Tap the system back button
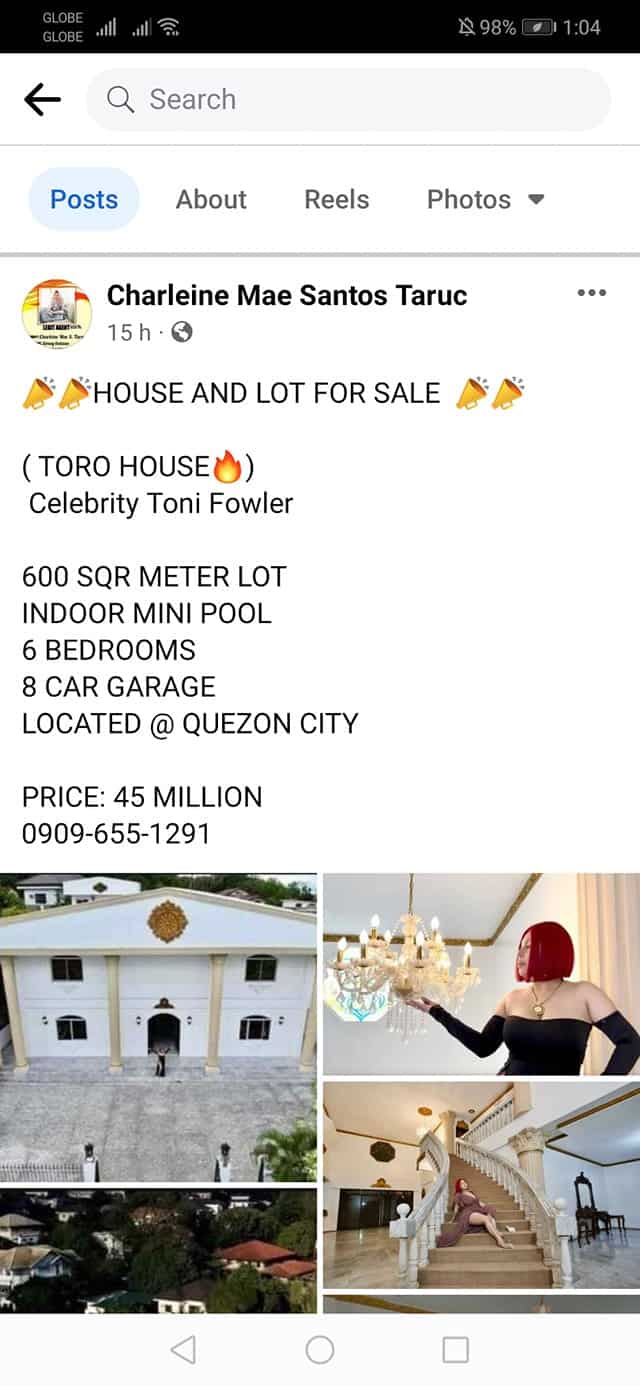Viewport: 640px width, 1386px height. (183, 1350)
